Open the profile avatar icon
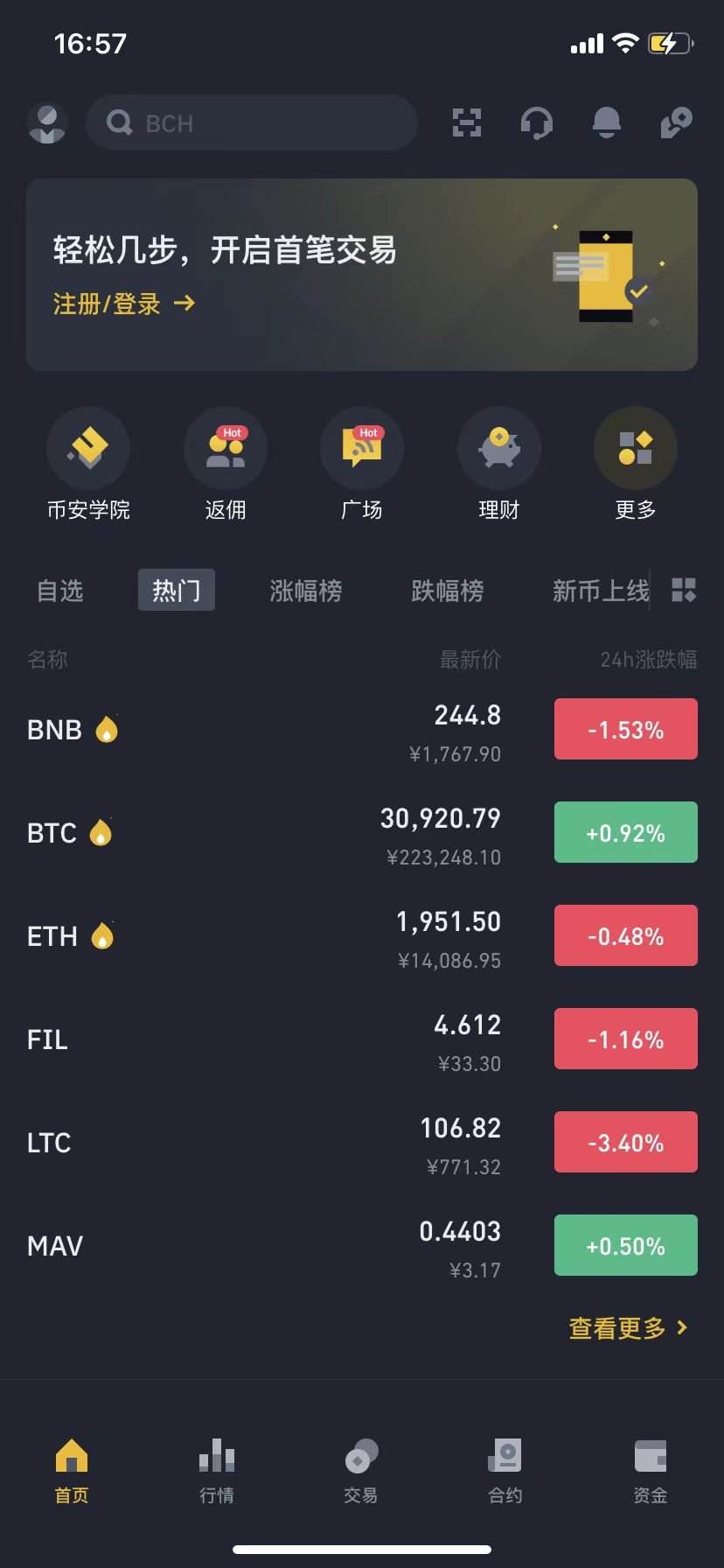The image size is (724, 1568). (x=47, y=123)
